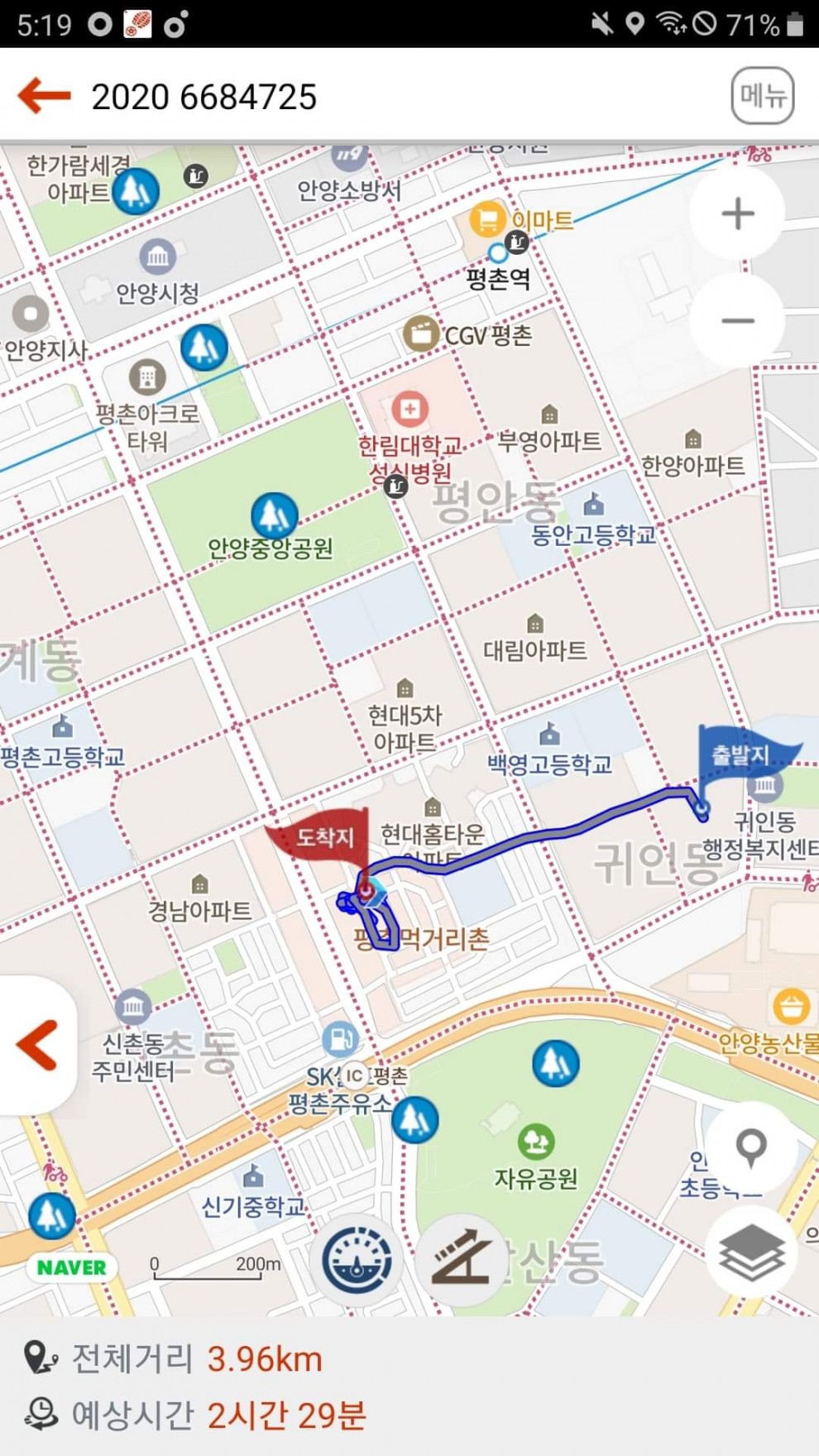Image resolution: width=819 pixels, height=1456 pixels.
Task: Expand the side panel with the left chevron
Action: (x=37, y=1045)
